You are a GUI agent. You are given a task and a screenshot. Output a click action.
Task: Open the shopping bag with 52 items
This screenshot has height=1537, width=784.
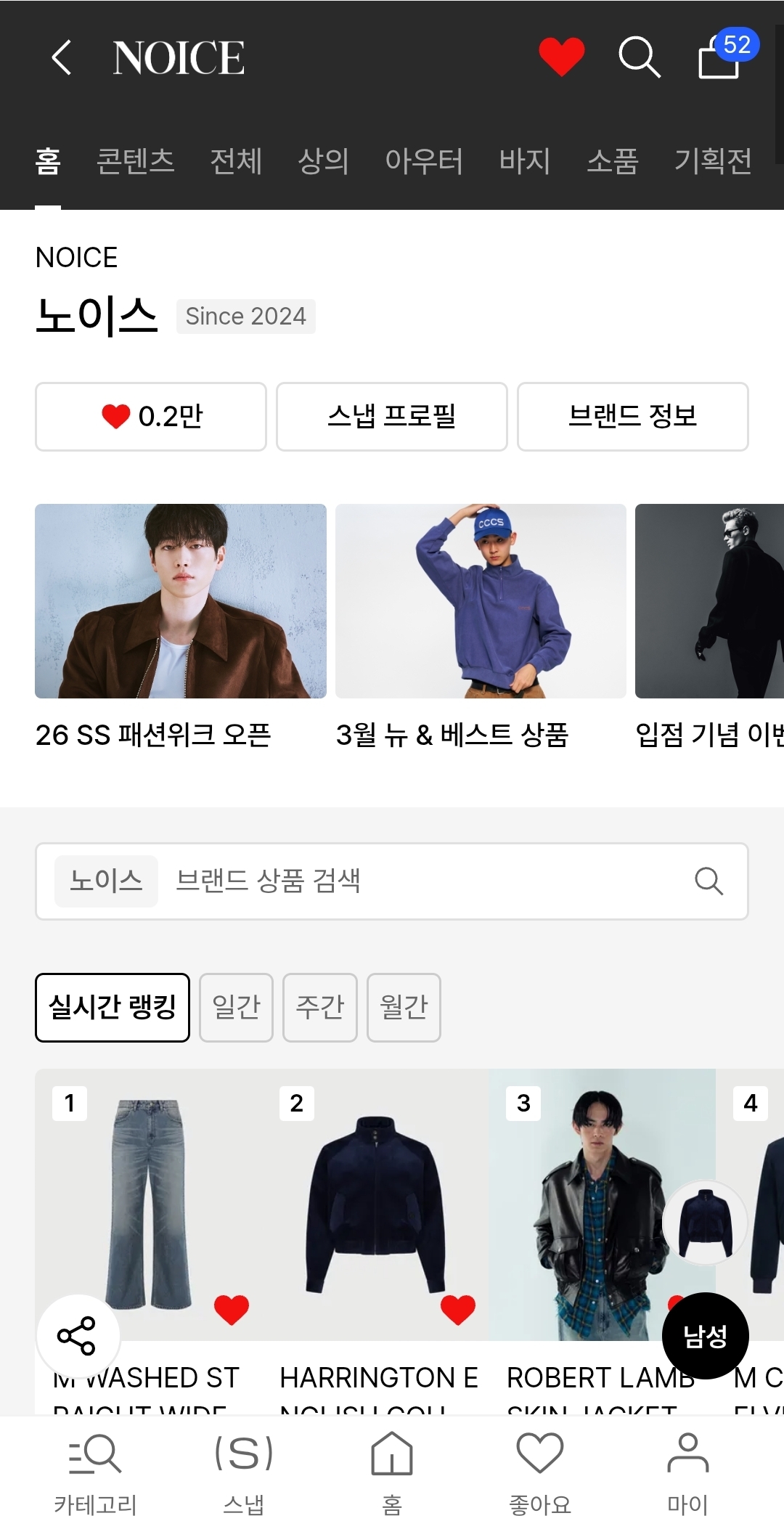pyautogui.click(x=720, y=57)
